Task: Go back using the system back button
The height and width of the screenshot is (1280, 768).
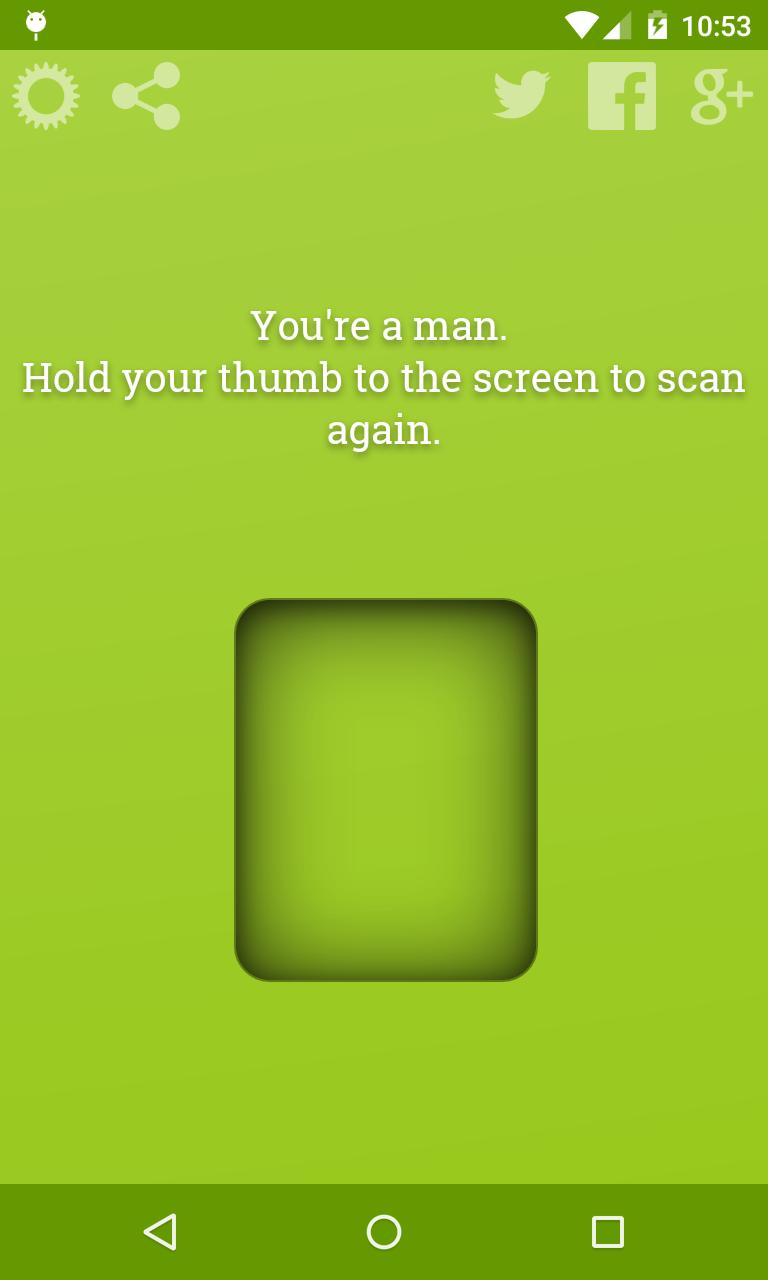Action: [x=160, y=1232]
